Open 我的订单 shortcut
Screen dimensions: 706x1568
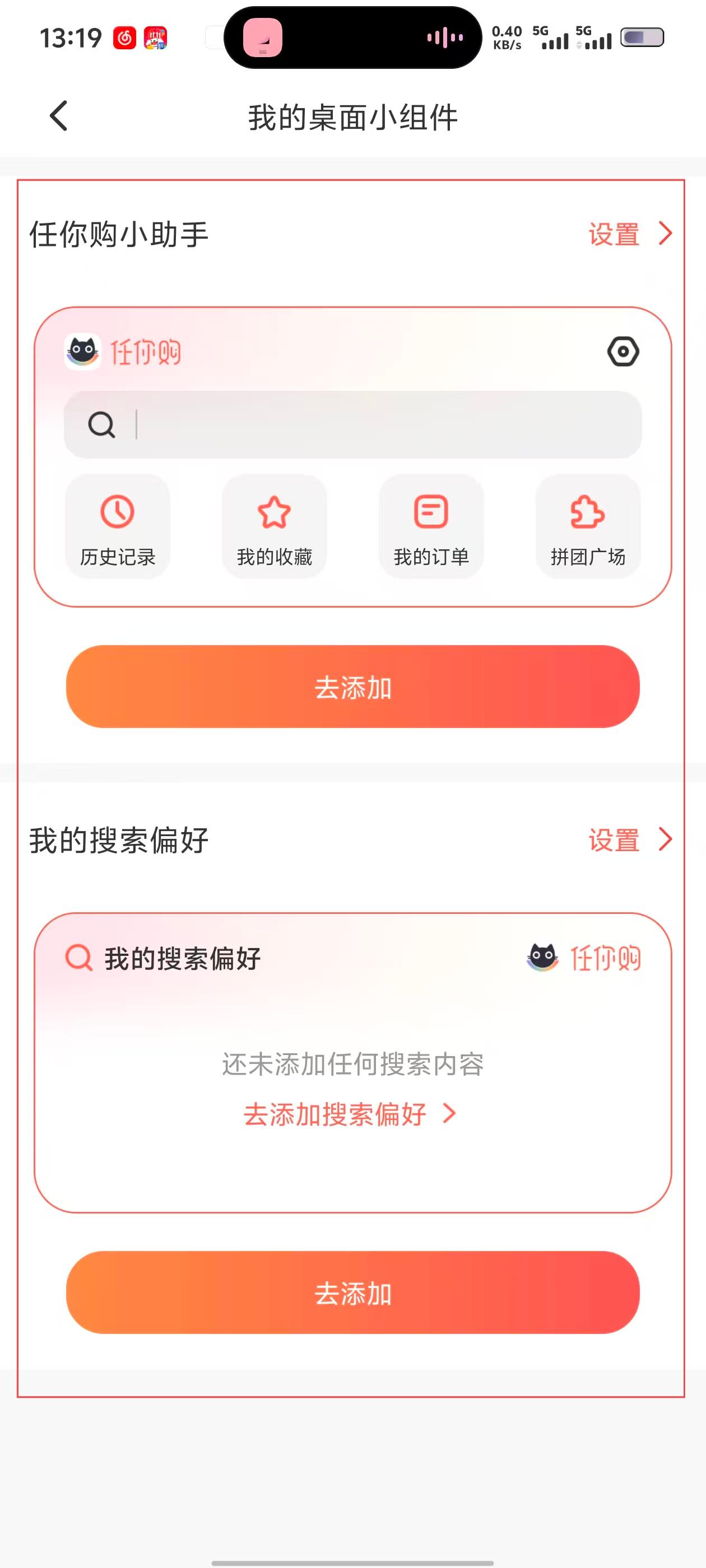point(431,526)
